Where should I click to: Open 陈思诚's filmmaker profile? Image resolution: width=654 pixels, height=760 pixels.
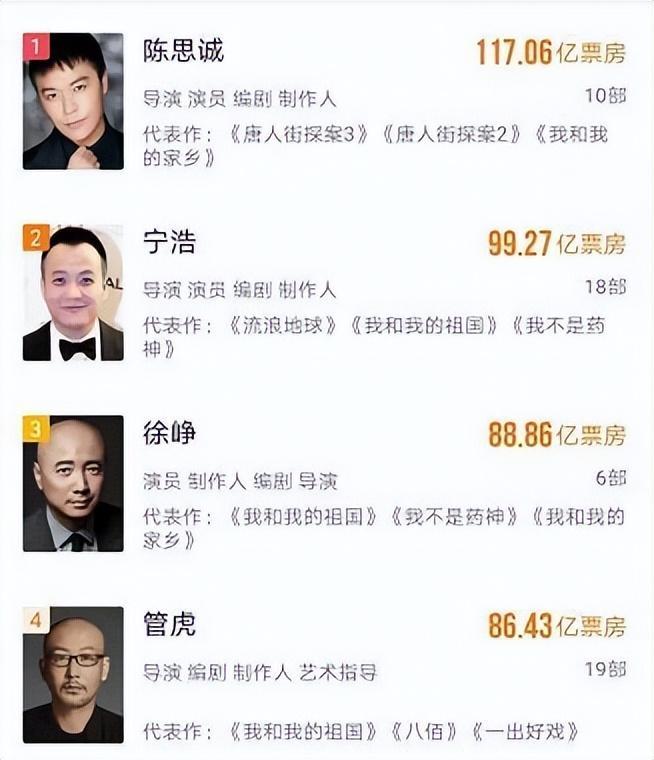tap(183, 51)
